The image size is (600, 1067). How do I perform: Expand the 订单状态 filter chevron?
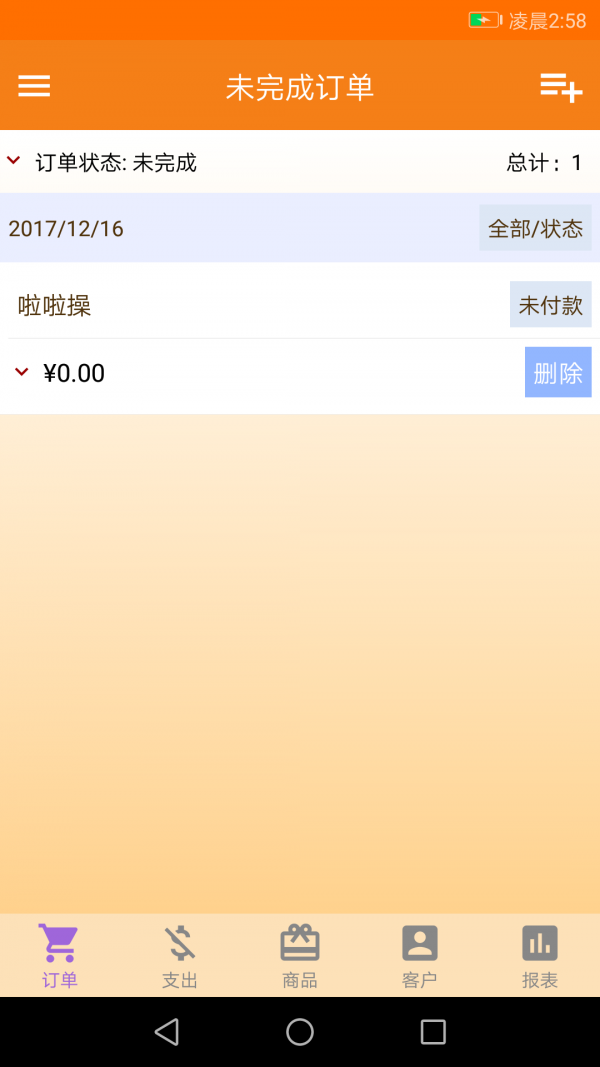(14, 161)
